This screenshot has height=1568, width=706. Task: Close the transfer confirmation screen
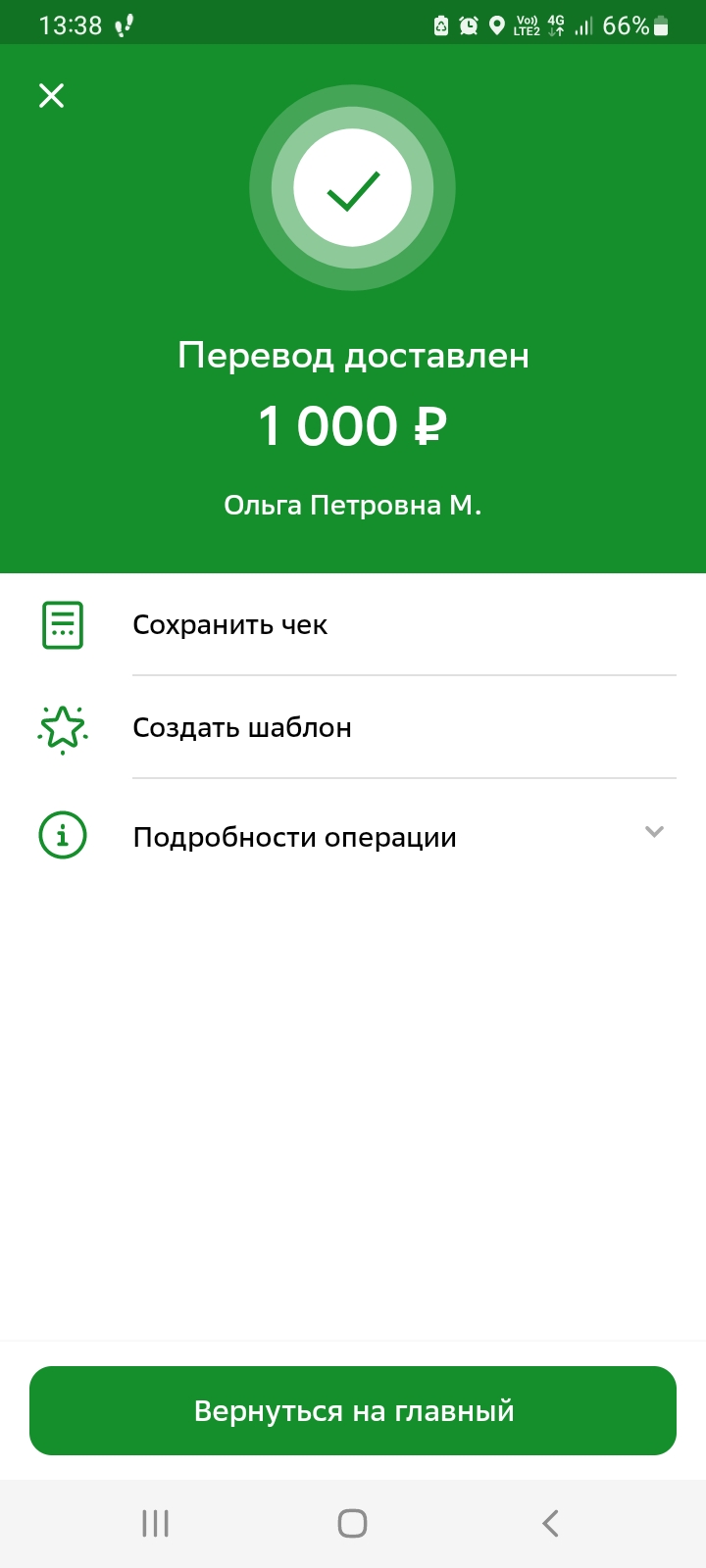(51, 95)
